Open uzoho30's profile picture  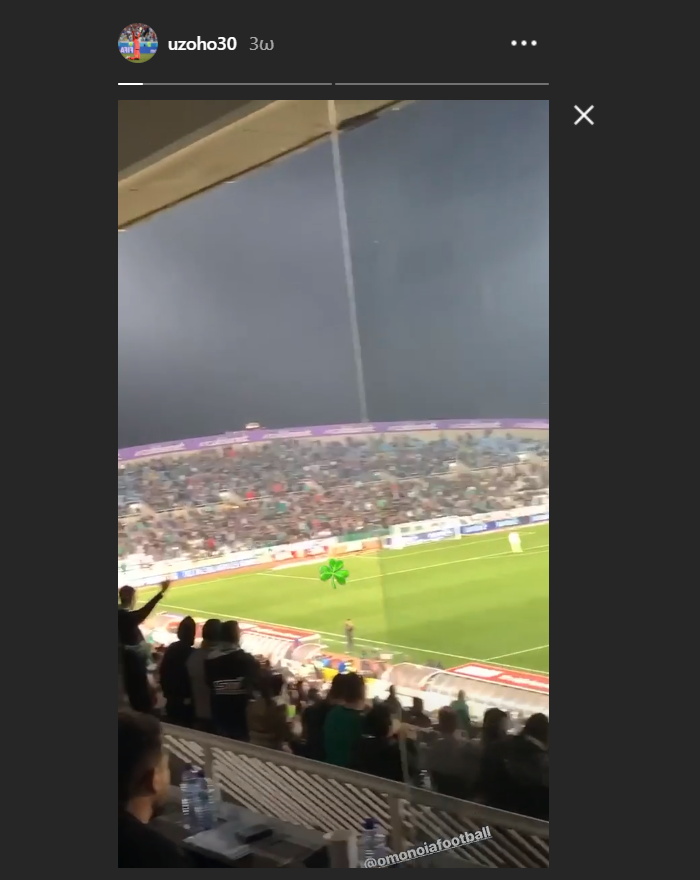tap(138, 43)
